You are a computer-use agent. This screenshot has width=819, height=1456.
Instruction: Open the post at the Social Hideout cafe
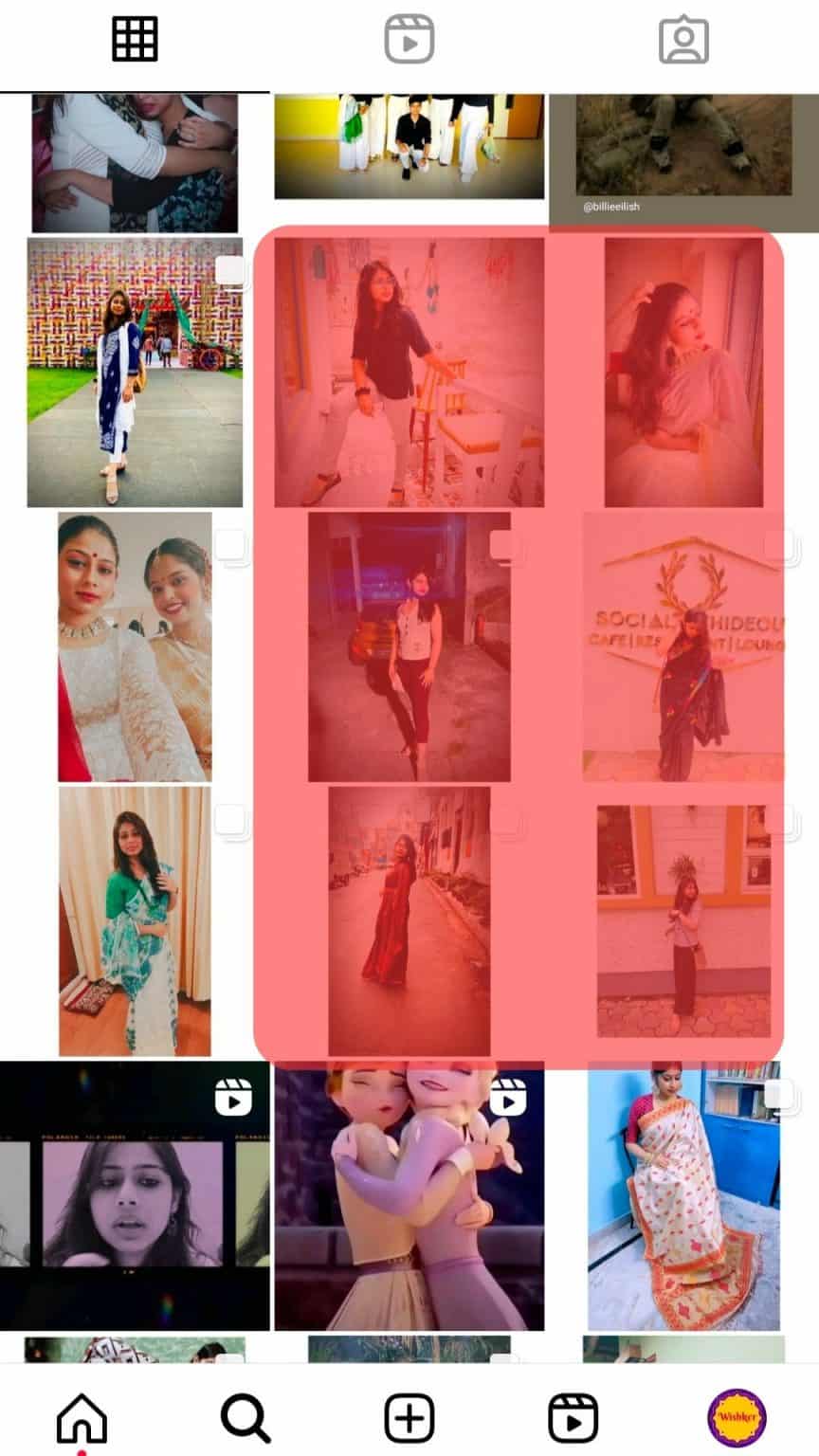click(684, 645)
